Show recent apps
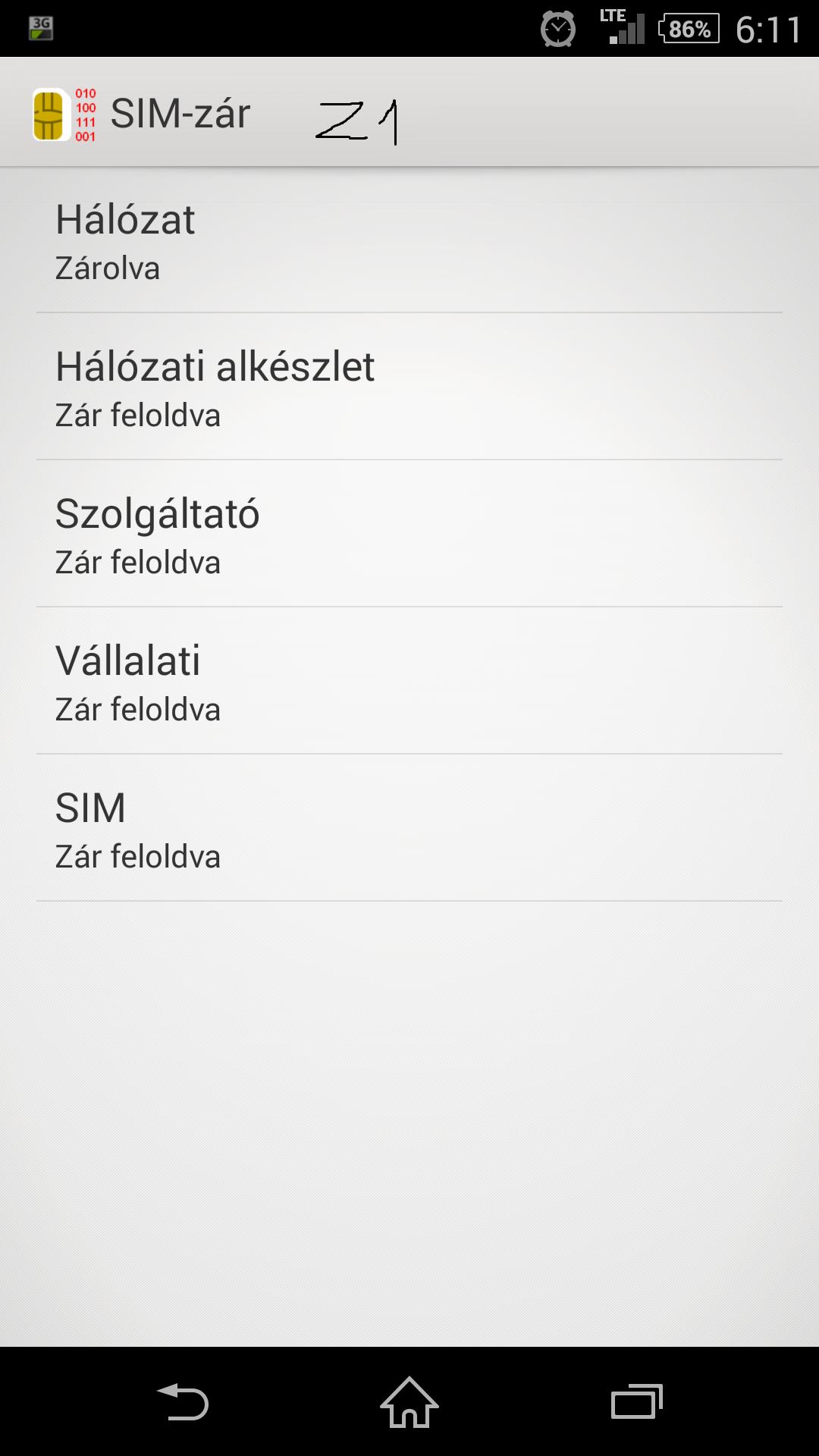Viewport: 819px width, 1456px height. click(637, 1401)
